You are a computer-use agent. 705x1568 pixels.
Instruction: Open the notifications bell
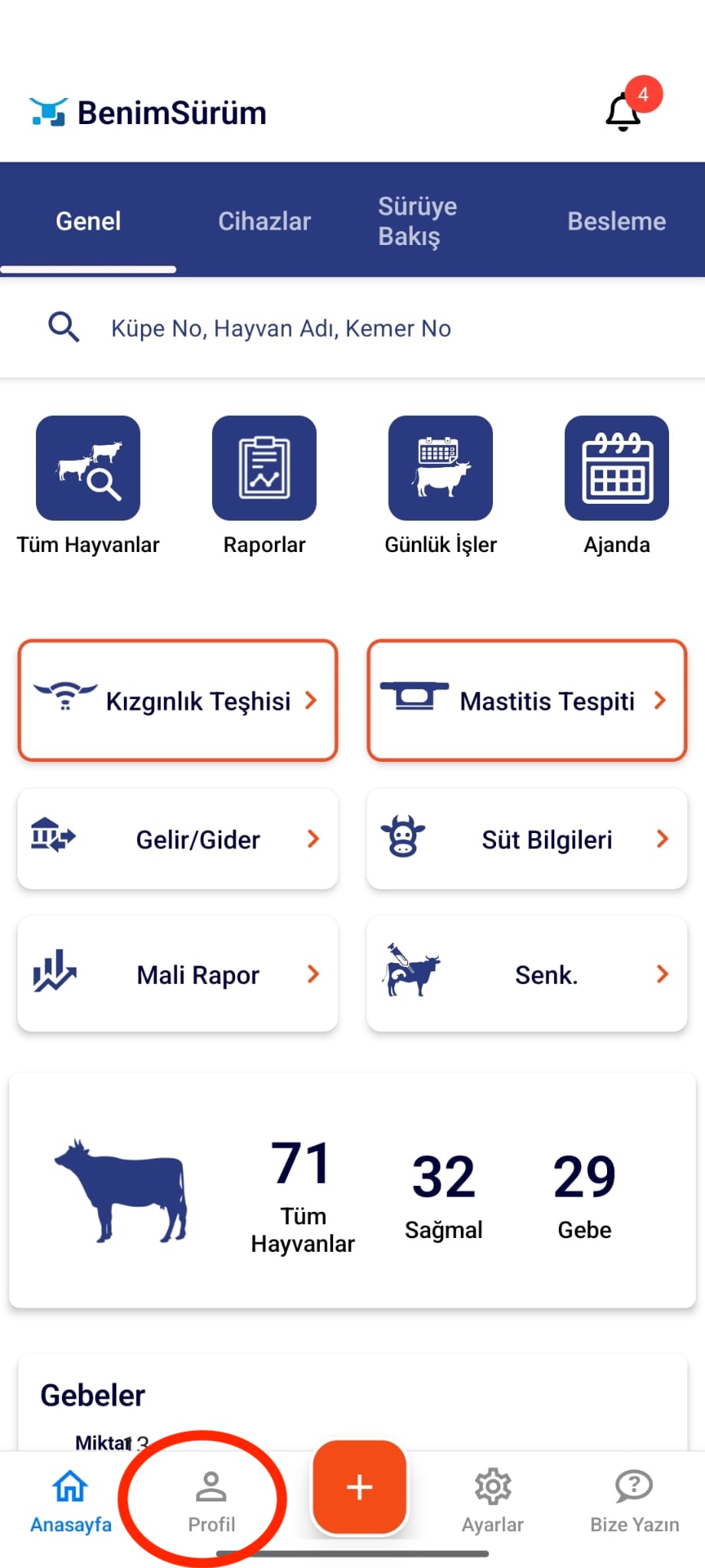[x=624, y=113]
